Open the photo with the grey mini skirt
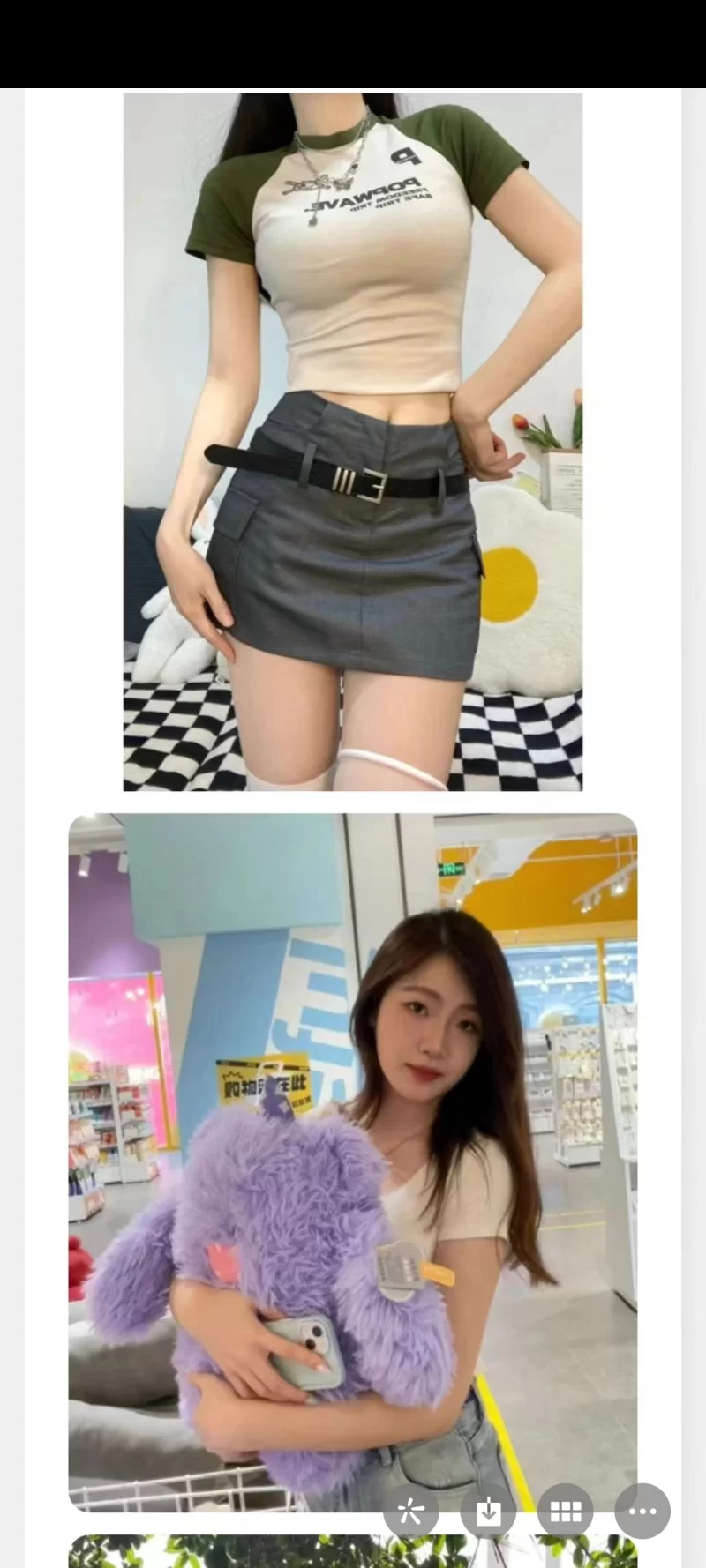The width and height of the screenshot is (706, 1568). click(352, 441)
